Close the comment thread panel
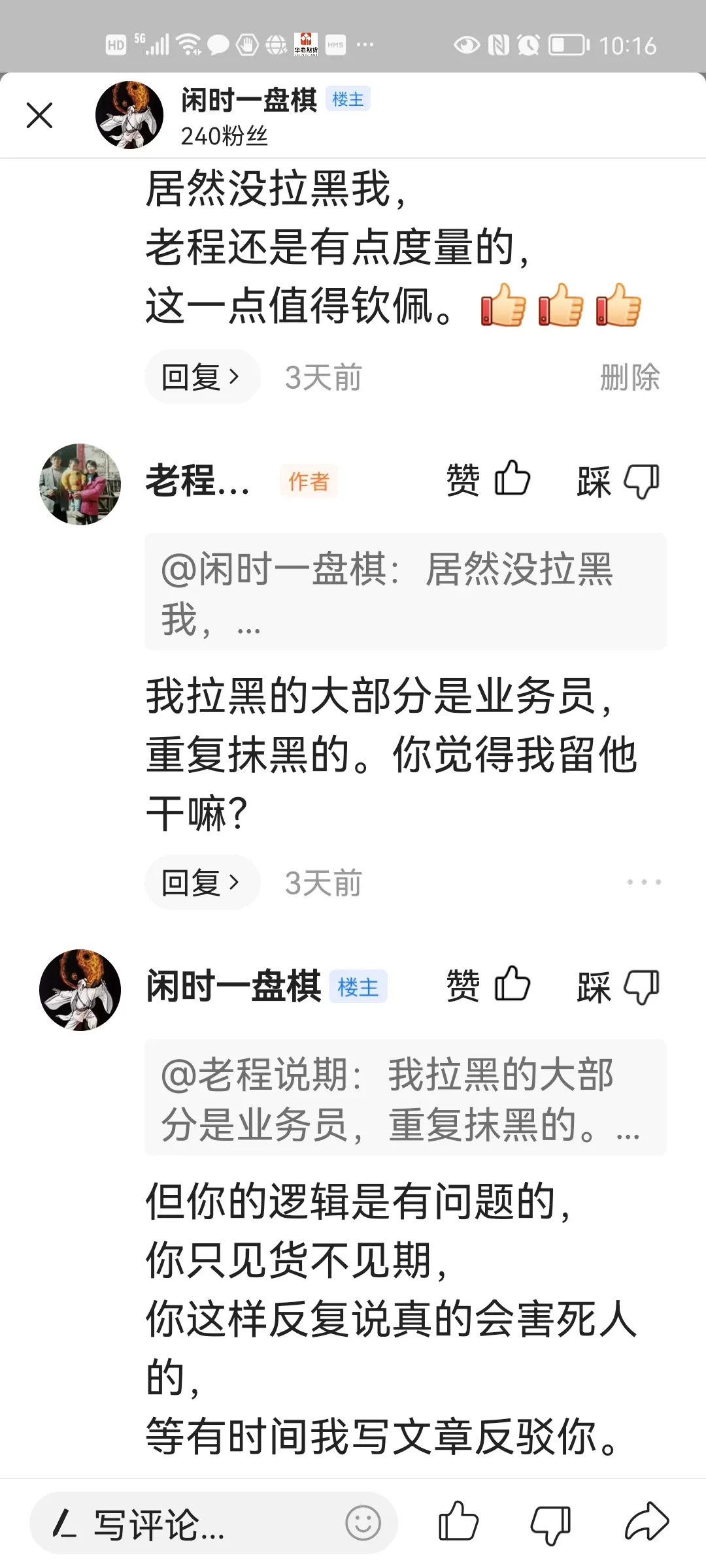The width and height of the screenshot is (706, 1568). 39,116
